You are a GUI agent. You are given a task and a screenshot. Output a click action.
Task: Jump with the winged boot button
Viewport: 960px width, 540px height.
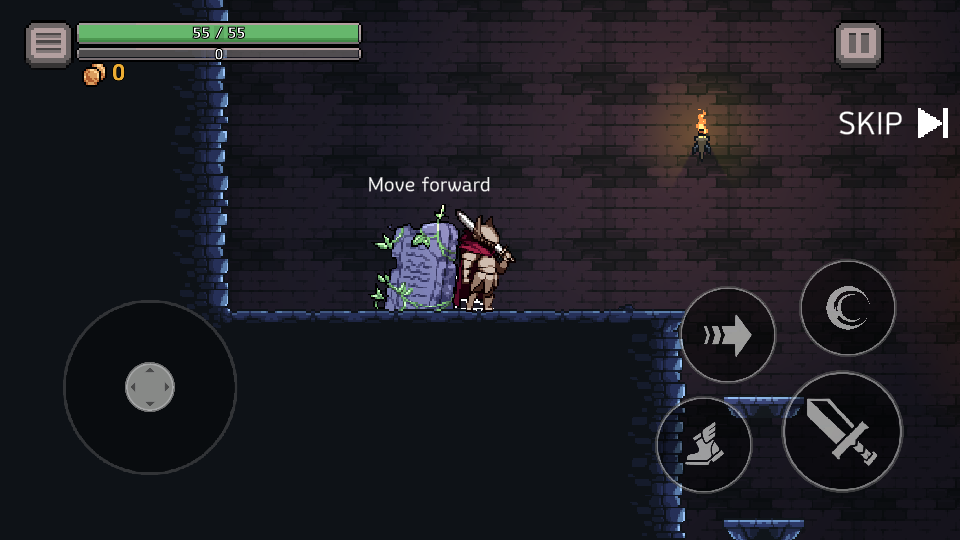[x=704, y=444]
